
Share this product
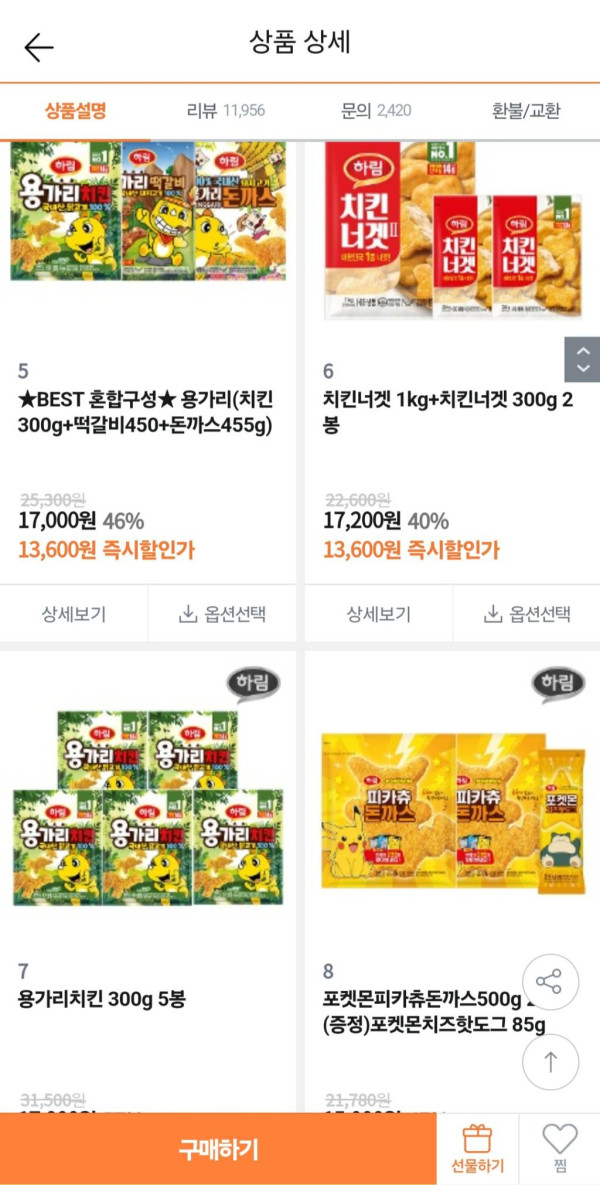pos(550,983)
